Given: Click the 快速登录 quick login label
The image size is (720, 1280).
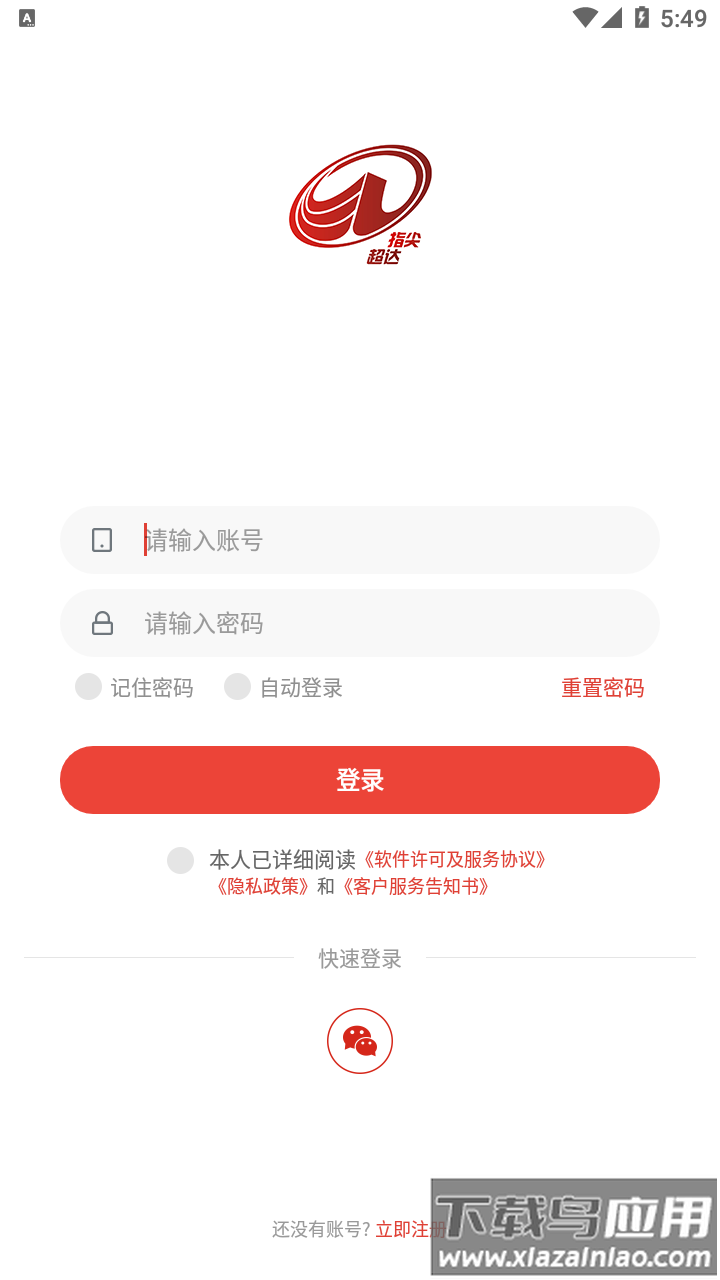Looking at the screenshot, I should coord(360,958).
